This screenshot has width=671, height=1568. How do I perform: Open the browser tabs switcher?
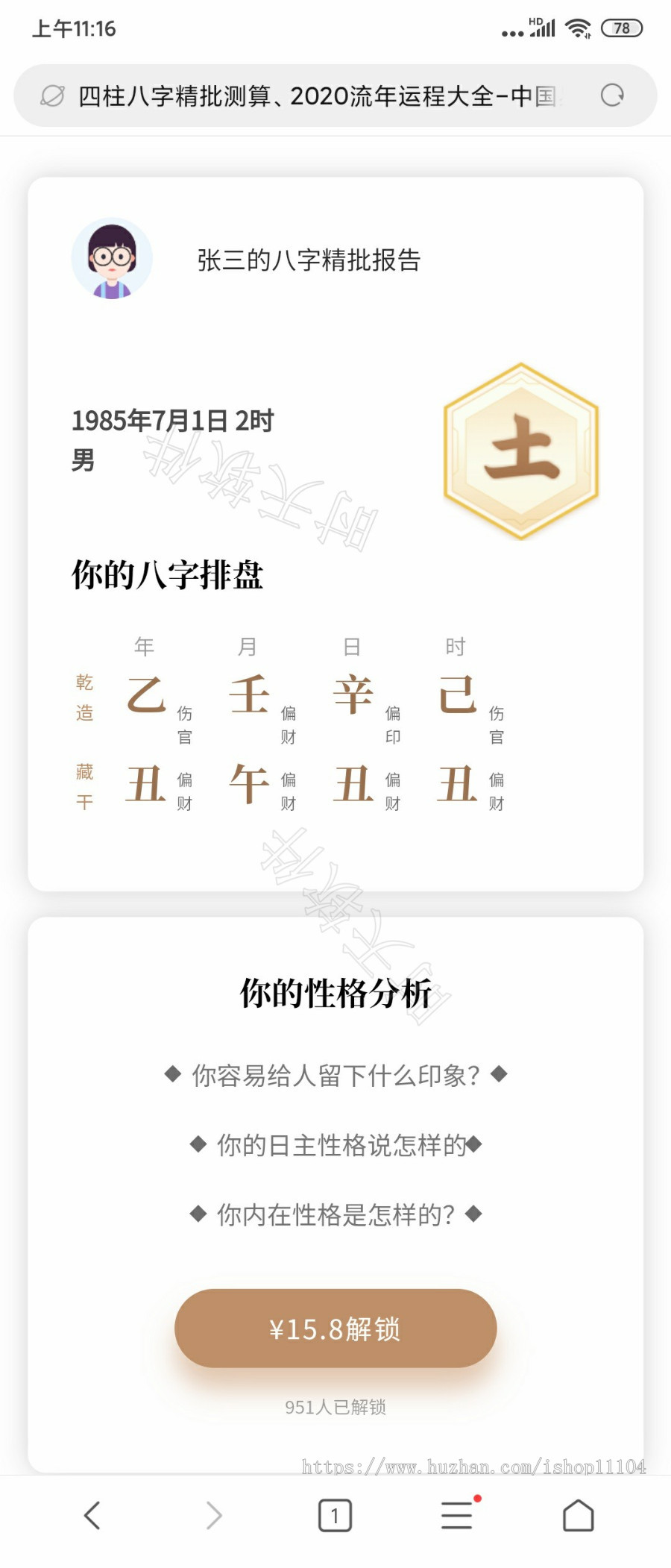point(335,1515)
